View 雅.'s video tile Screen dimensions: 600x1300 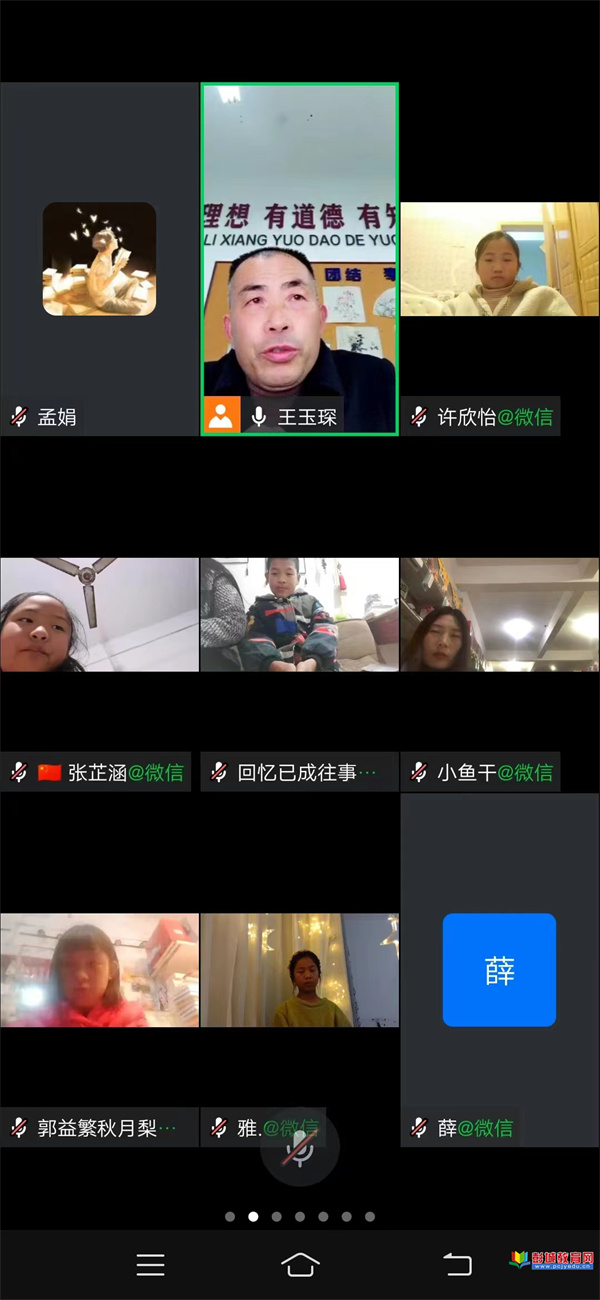click(x=299, y=969)
